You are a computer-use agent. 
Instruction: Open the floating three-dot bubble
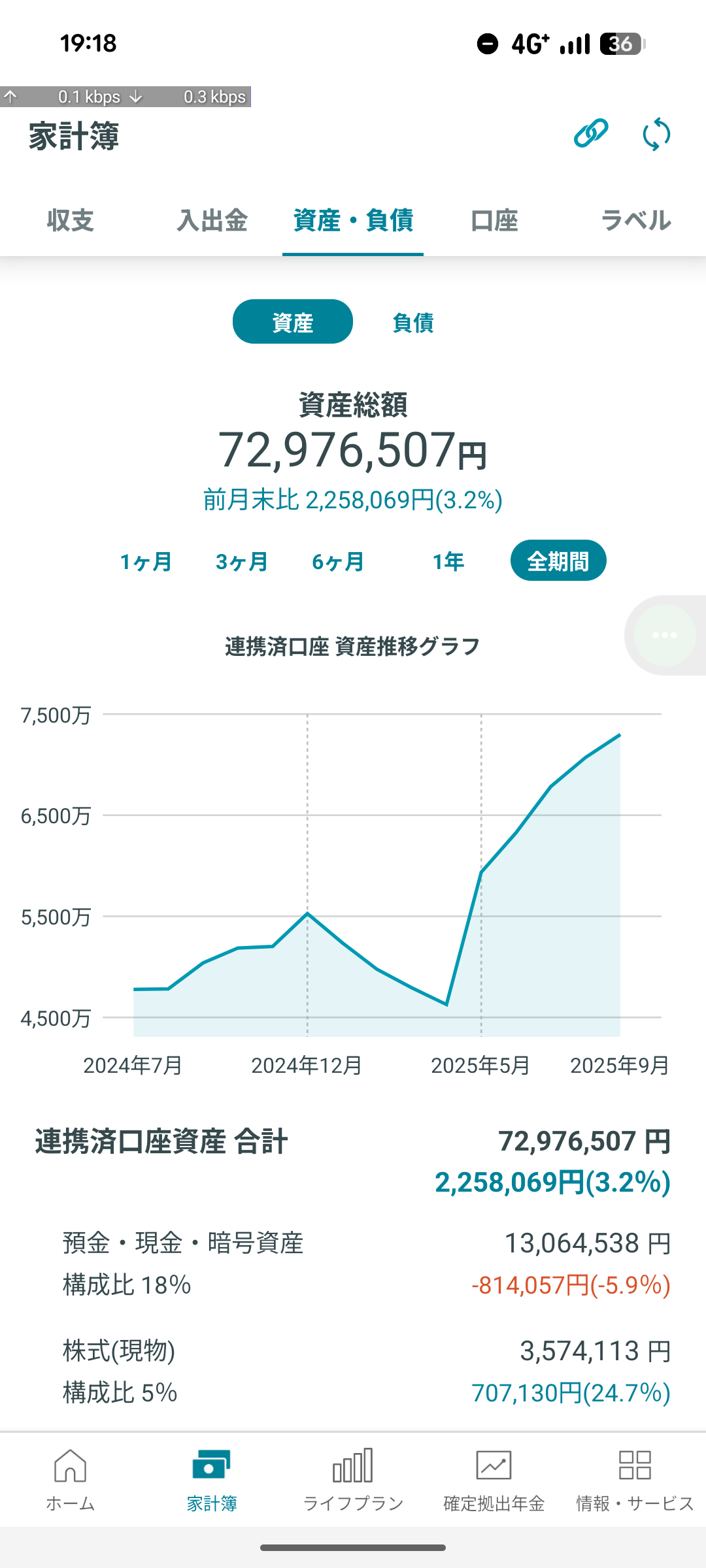[x=665, y=635]
